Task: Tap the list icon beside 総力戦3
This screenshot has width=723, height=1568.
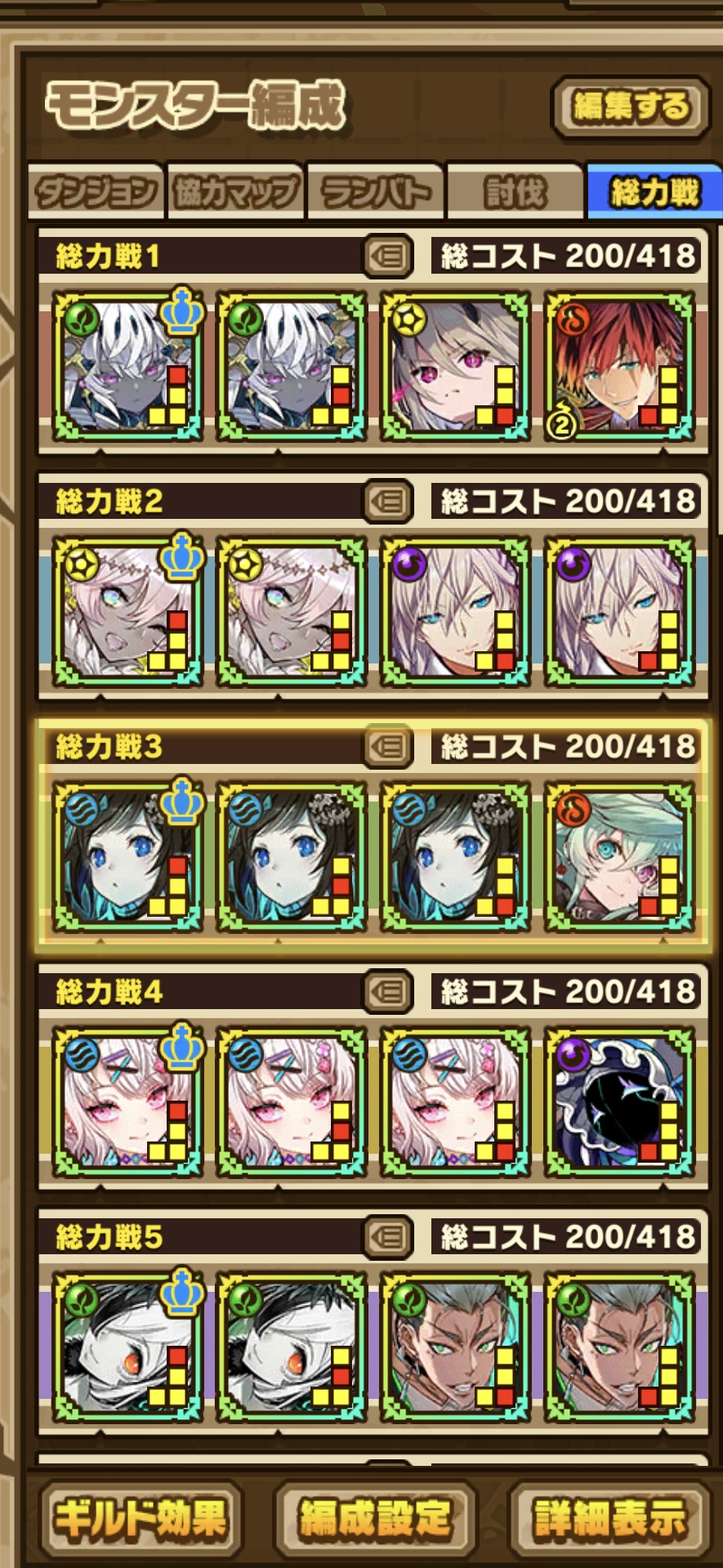Action: pyautogui.click(x=388, y=746)
